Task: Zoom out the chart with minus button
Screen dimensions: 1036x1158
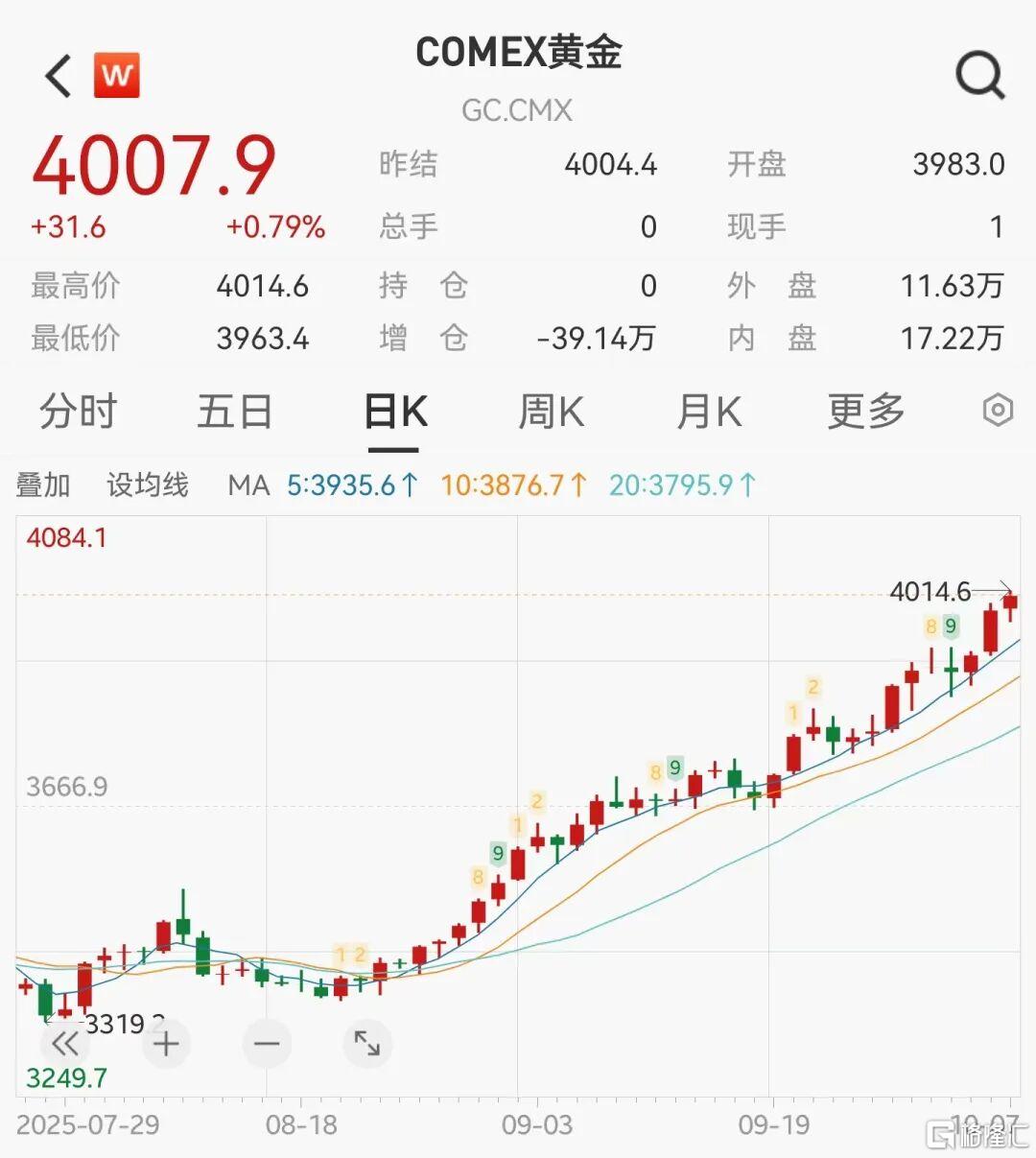Action: [267, 1044]
